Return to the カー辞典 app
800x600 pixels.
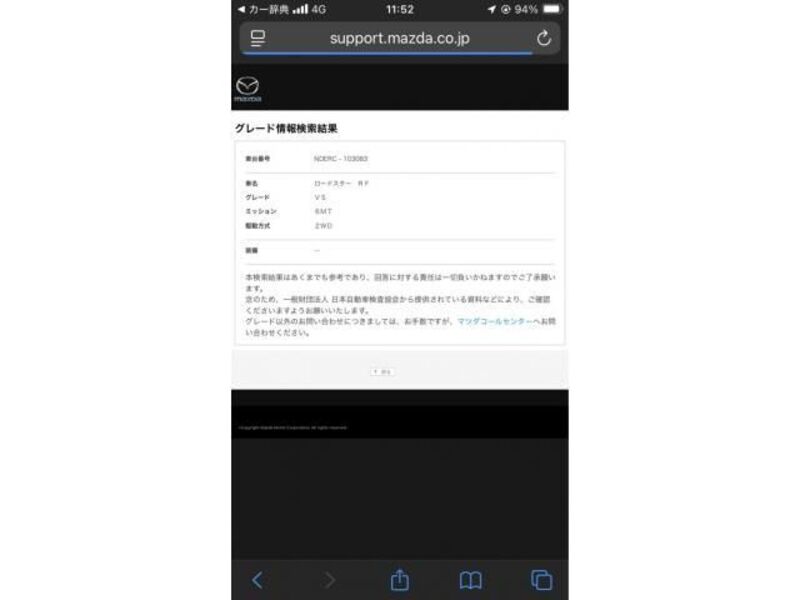point(262,9)
